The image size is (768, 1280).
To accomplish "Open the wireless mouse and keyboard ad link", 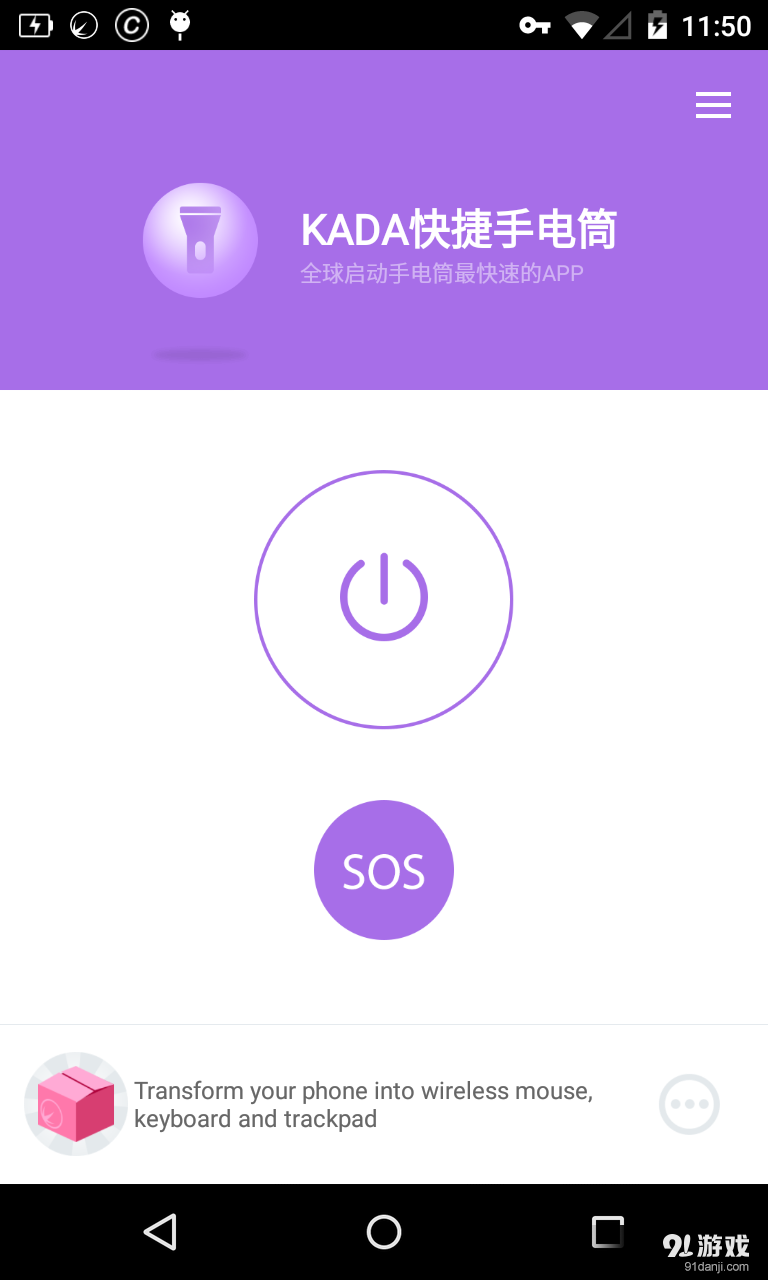I will click(x=365, y=1104).
